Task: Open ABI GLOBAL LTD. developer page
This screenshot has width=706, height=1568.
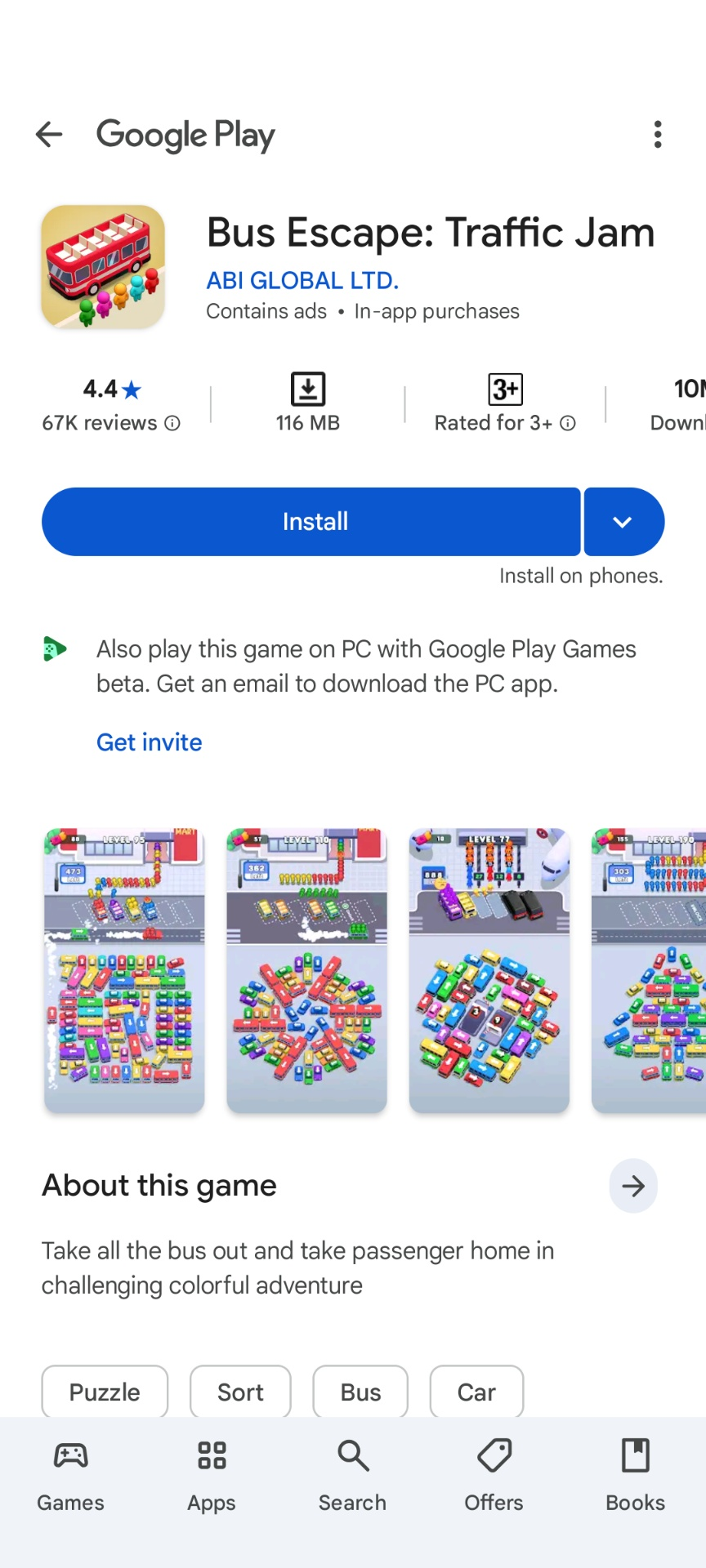Action: coord(302,280)
